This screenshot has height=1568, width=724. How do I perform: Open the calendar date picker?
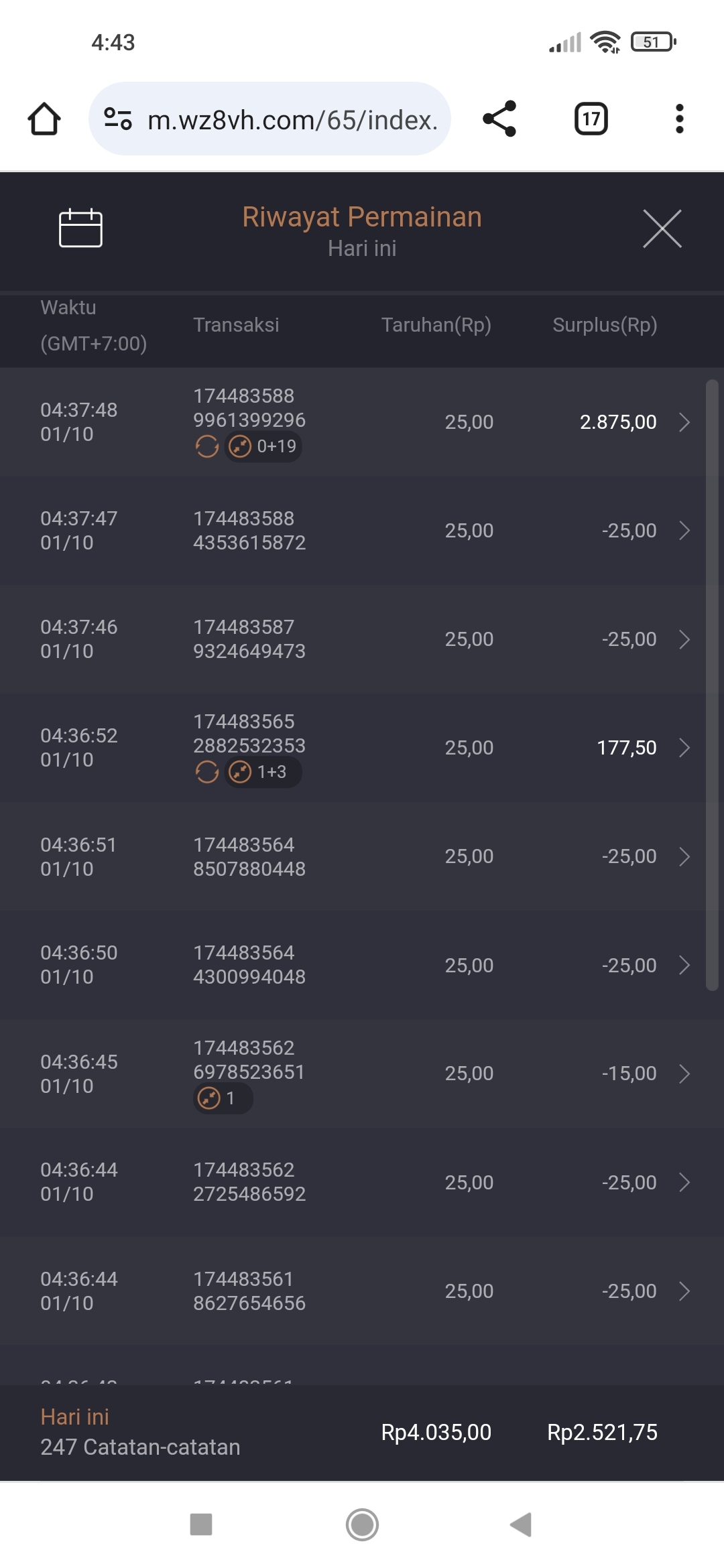coord(80,228)
